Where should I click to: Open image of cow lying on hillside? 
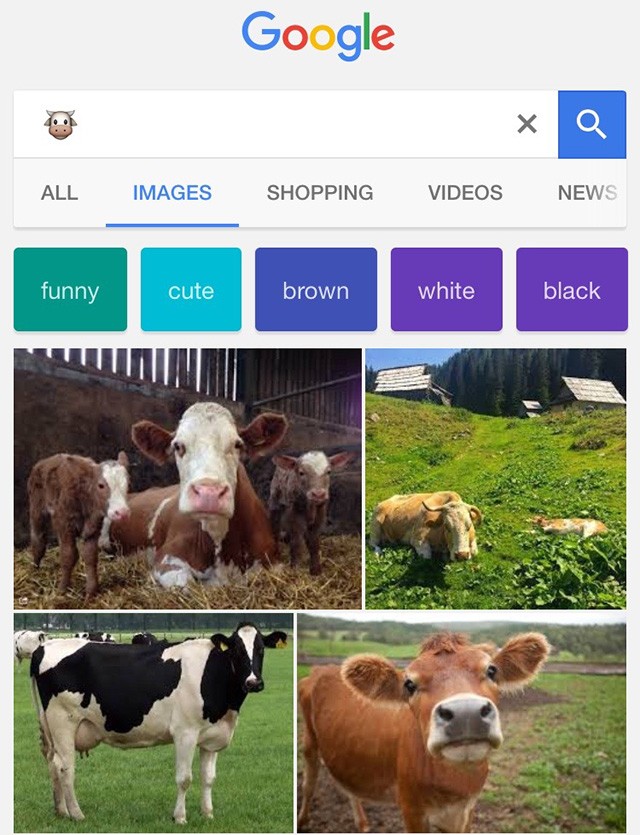click(x=496, y=478)
